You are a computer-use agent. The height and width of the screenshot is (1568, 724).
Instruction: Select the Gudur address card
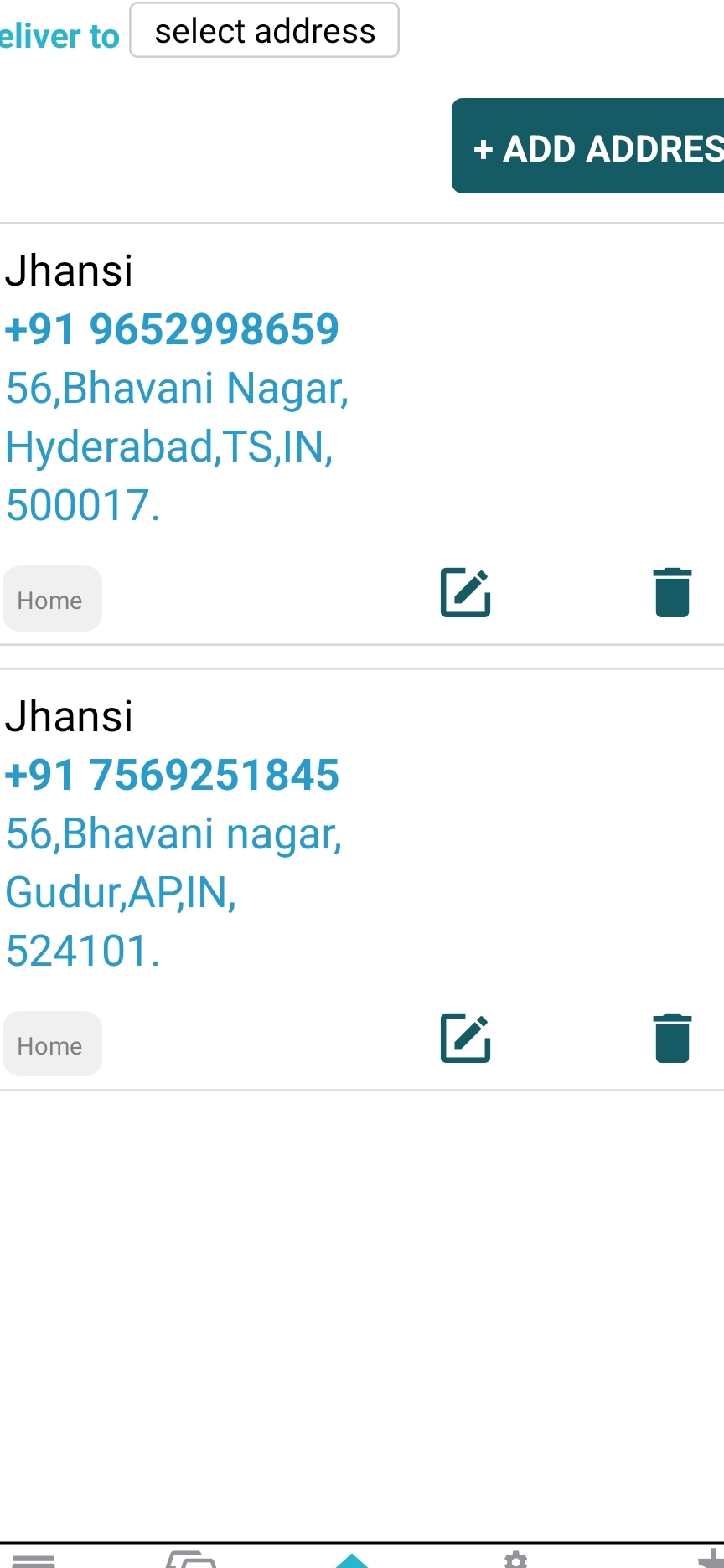tap(362, 879)
